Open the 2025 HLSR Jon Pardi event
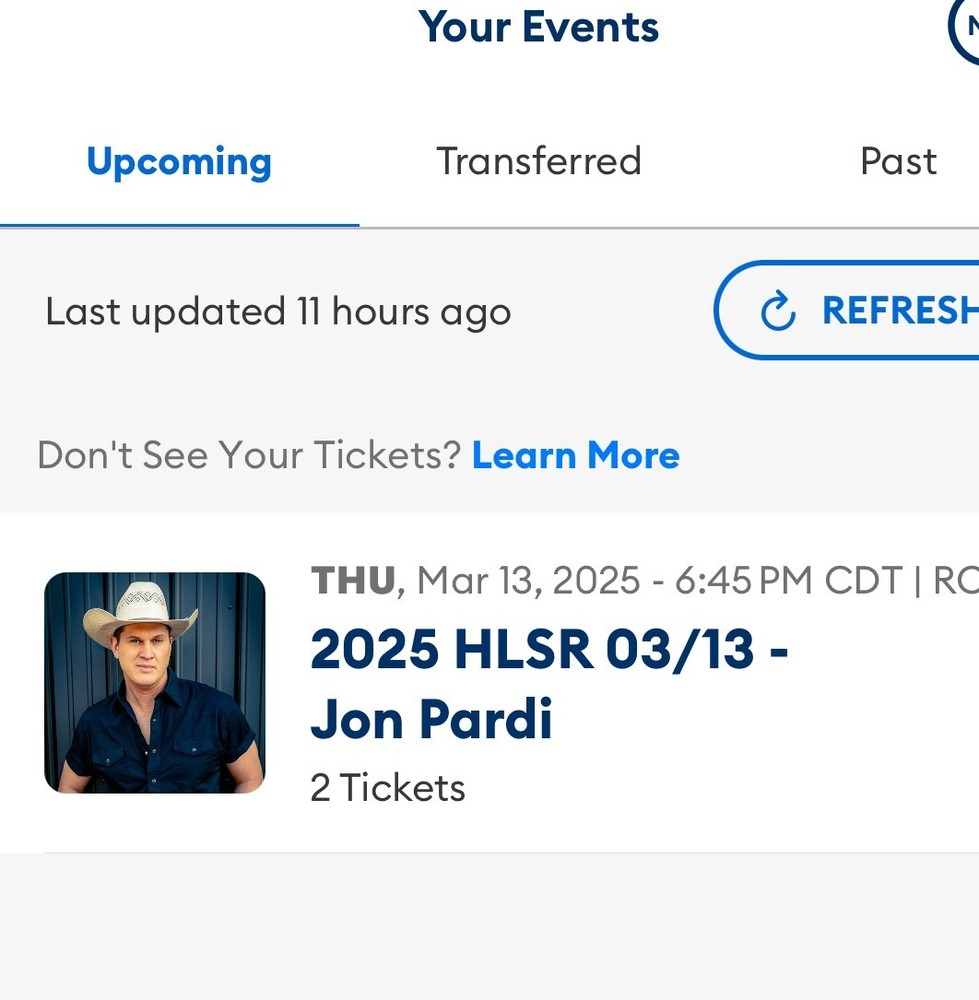This screenshot has height=1000, width=979. [x=549, y=683]
